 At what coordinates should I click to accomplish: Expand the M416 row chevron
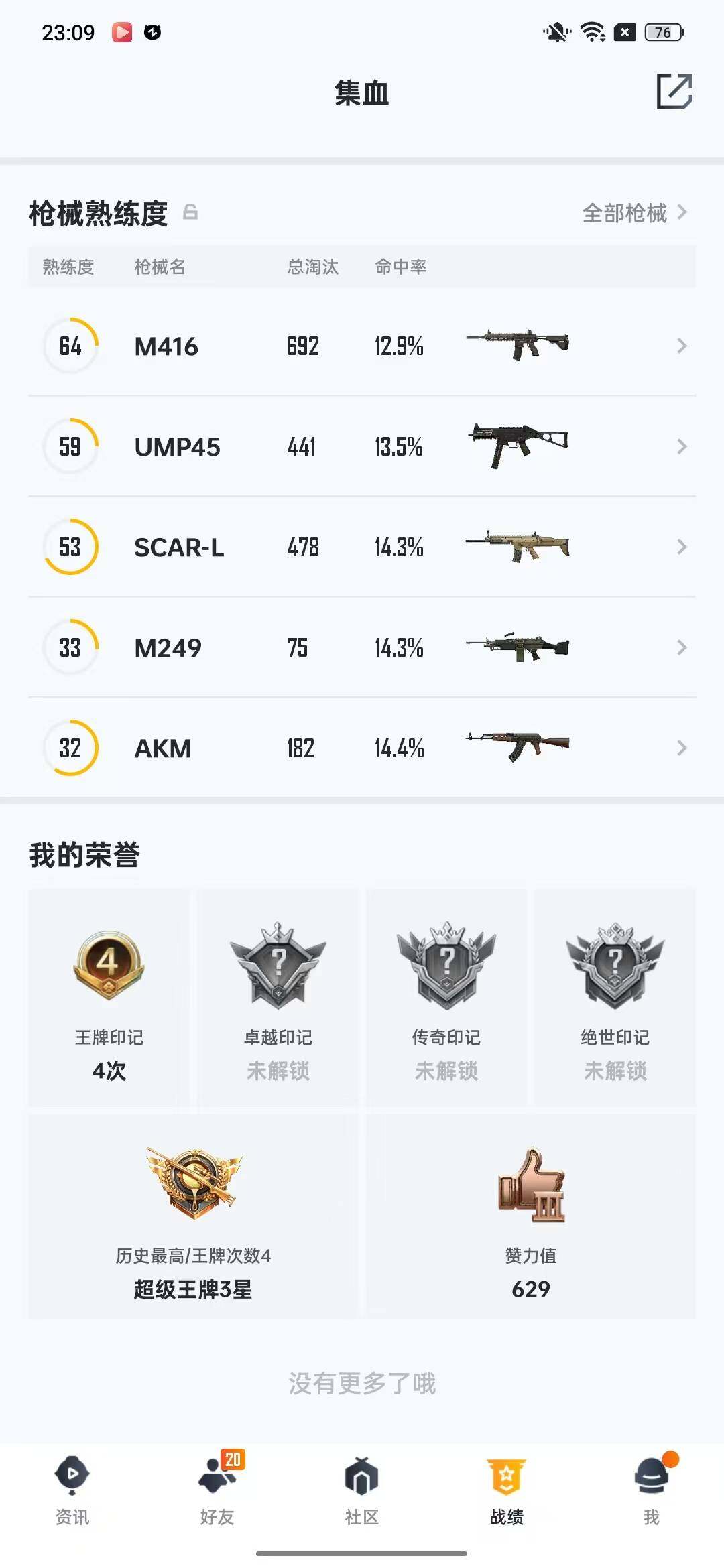click(682, 346)
